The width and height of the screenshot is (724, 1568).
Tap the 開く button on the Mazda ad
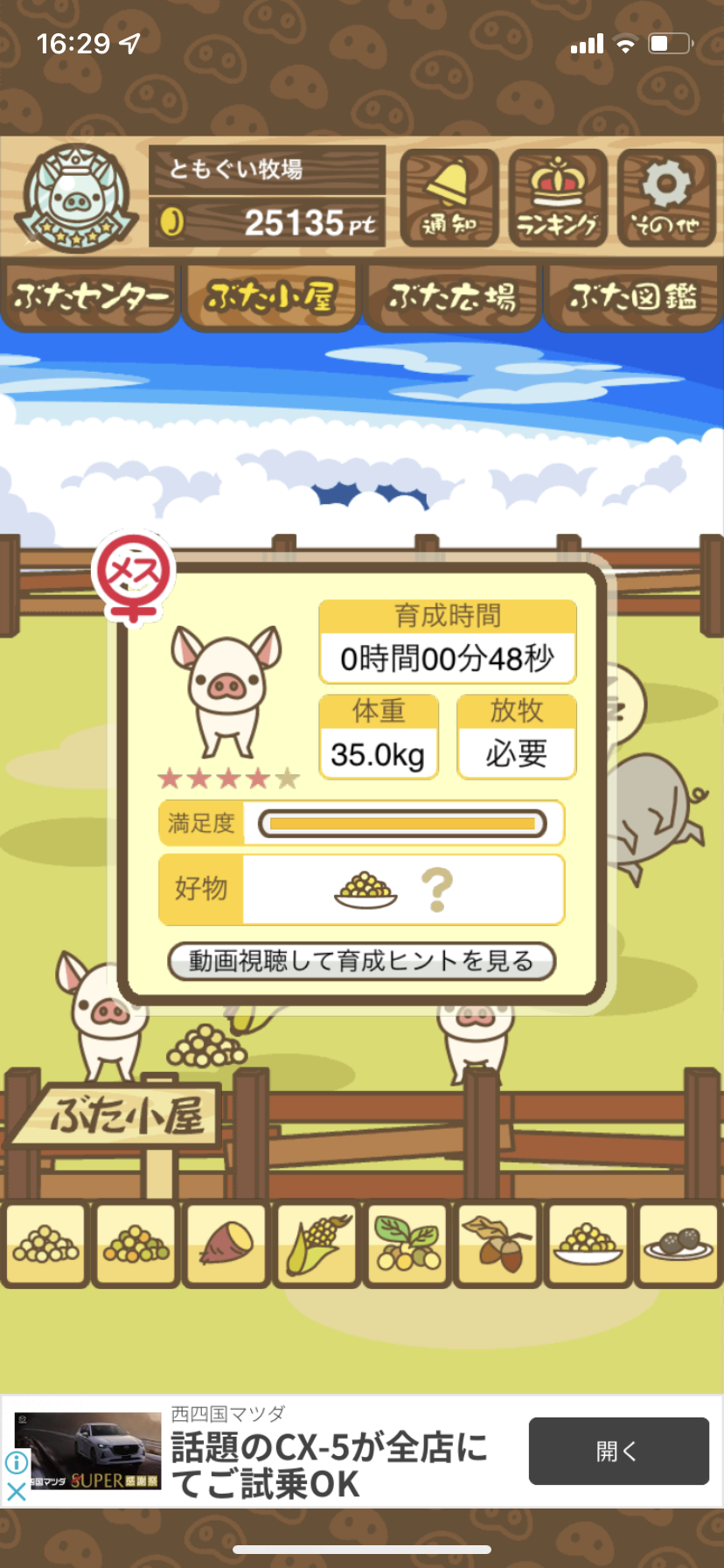pos(618,1451)
